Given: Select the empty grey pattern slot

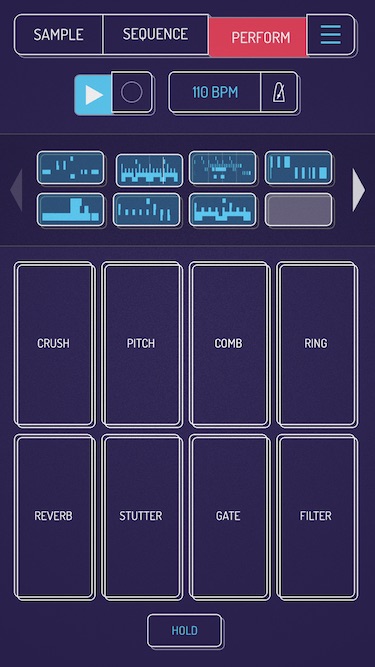Looking at the screenshot, I should point(298,210).
